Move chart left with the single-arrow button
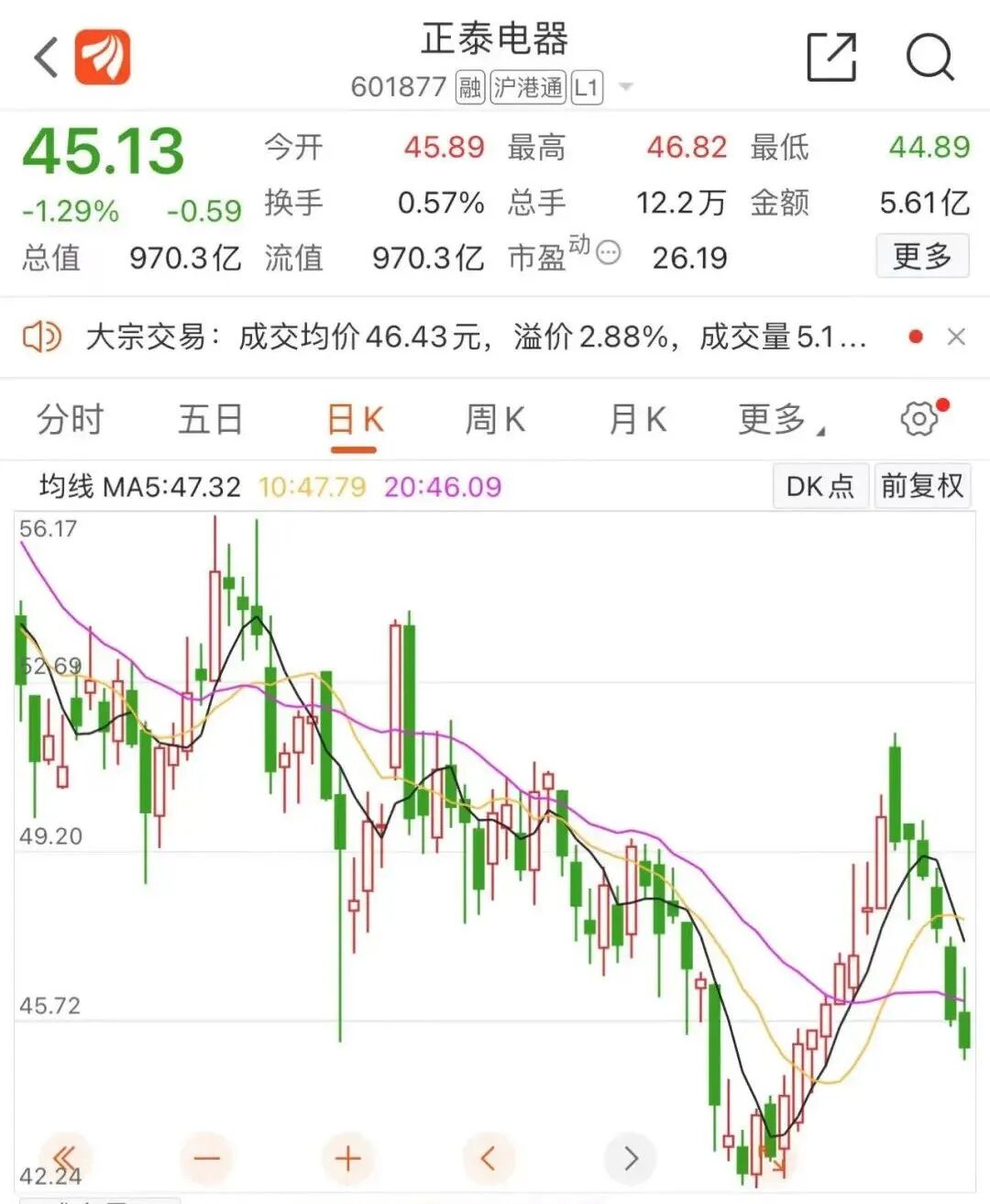The height and width of the screenshot is (1204, 990). coord(489,1158)
